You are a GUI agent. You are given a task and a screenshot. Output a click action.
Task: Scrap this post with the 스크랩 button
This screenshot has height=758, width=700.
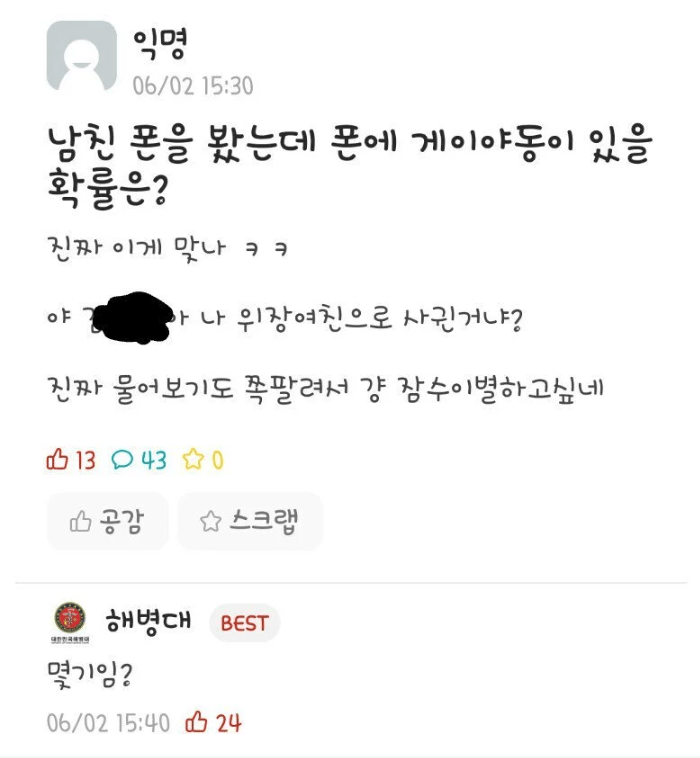(x=249, y=521)
